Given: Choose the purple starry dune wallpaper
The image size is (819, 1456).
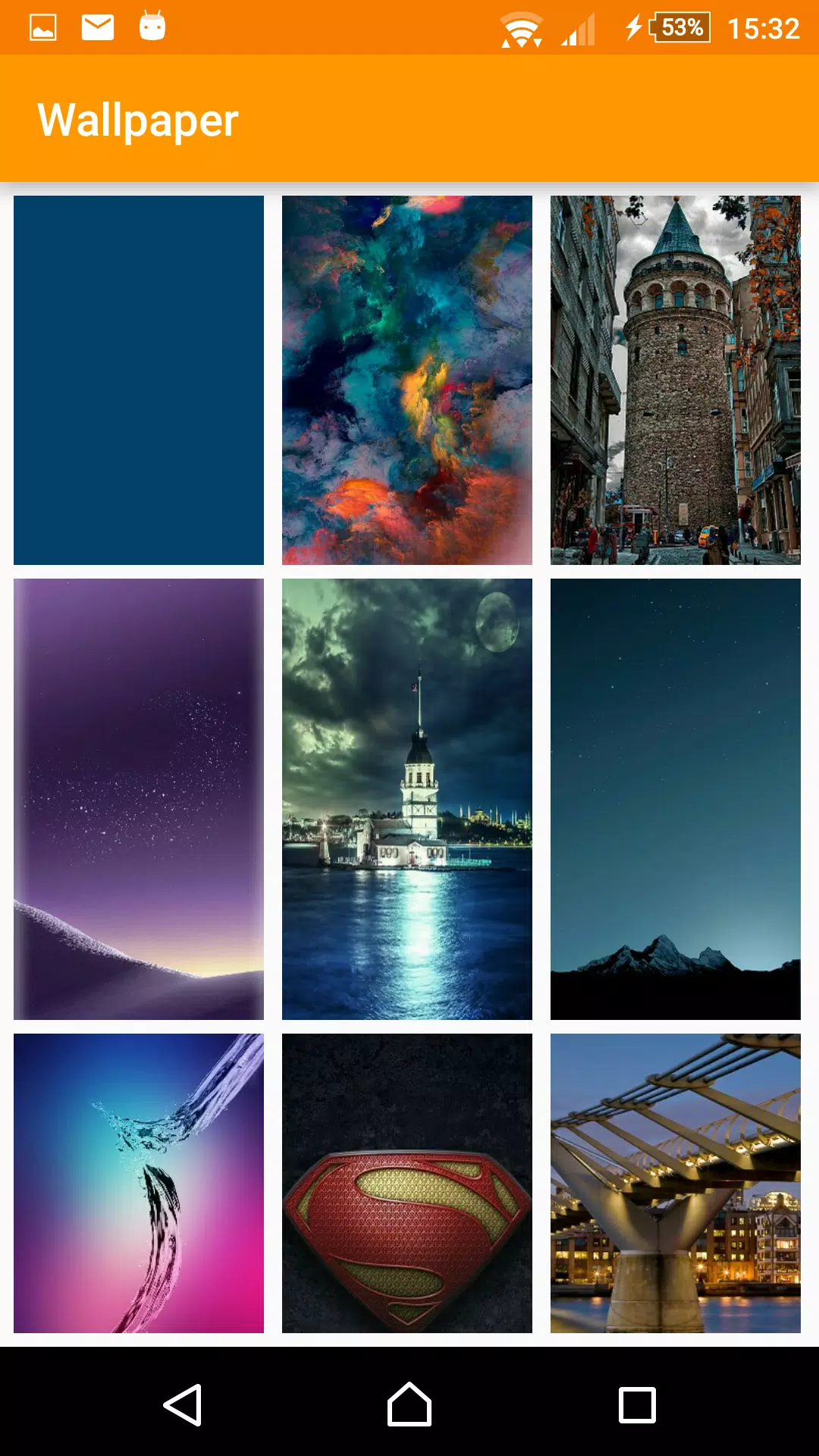Looking at the screenshot, I should [139, 799].
